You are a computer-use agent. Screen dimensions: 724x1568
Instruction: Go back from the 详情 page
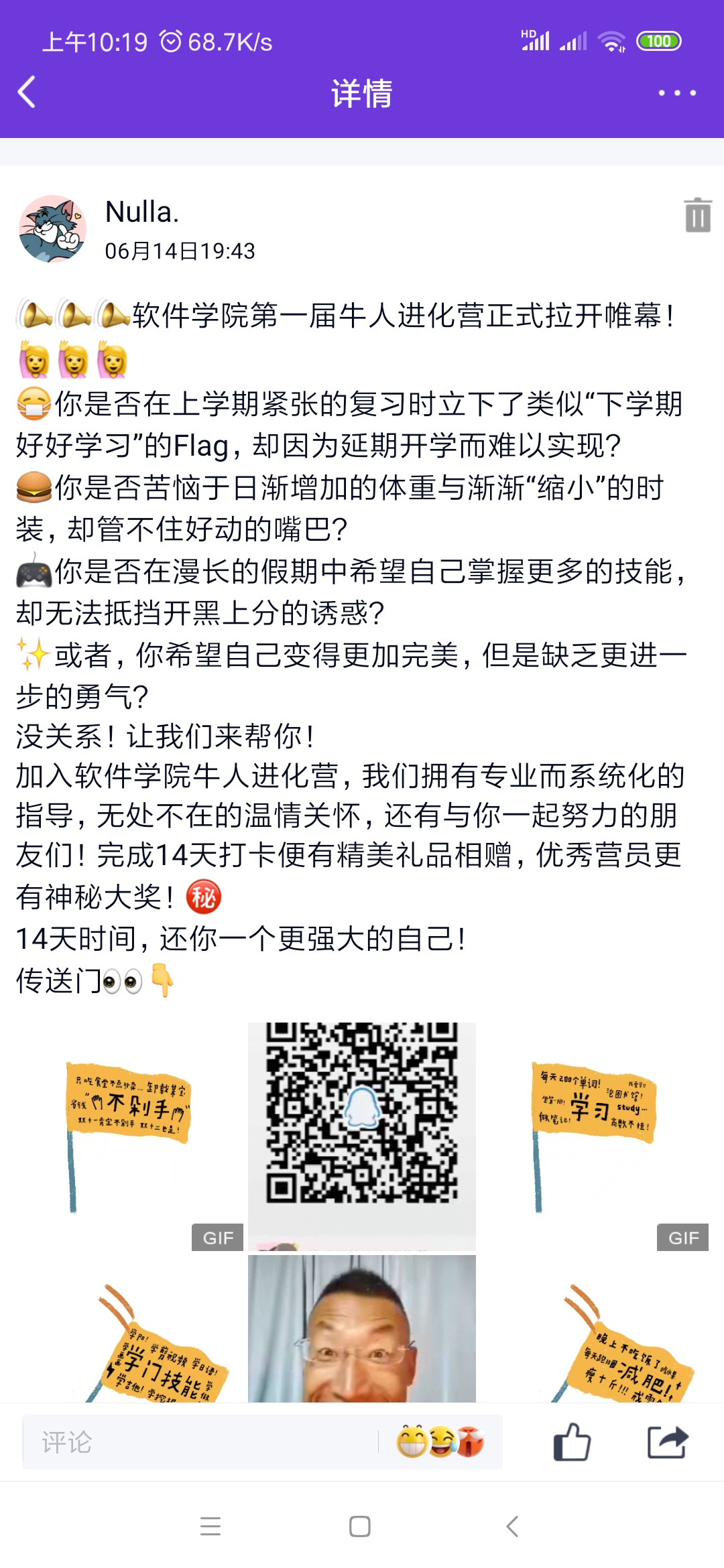(x=27, y=92)
